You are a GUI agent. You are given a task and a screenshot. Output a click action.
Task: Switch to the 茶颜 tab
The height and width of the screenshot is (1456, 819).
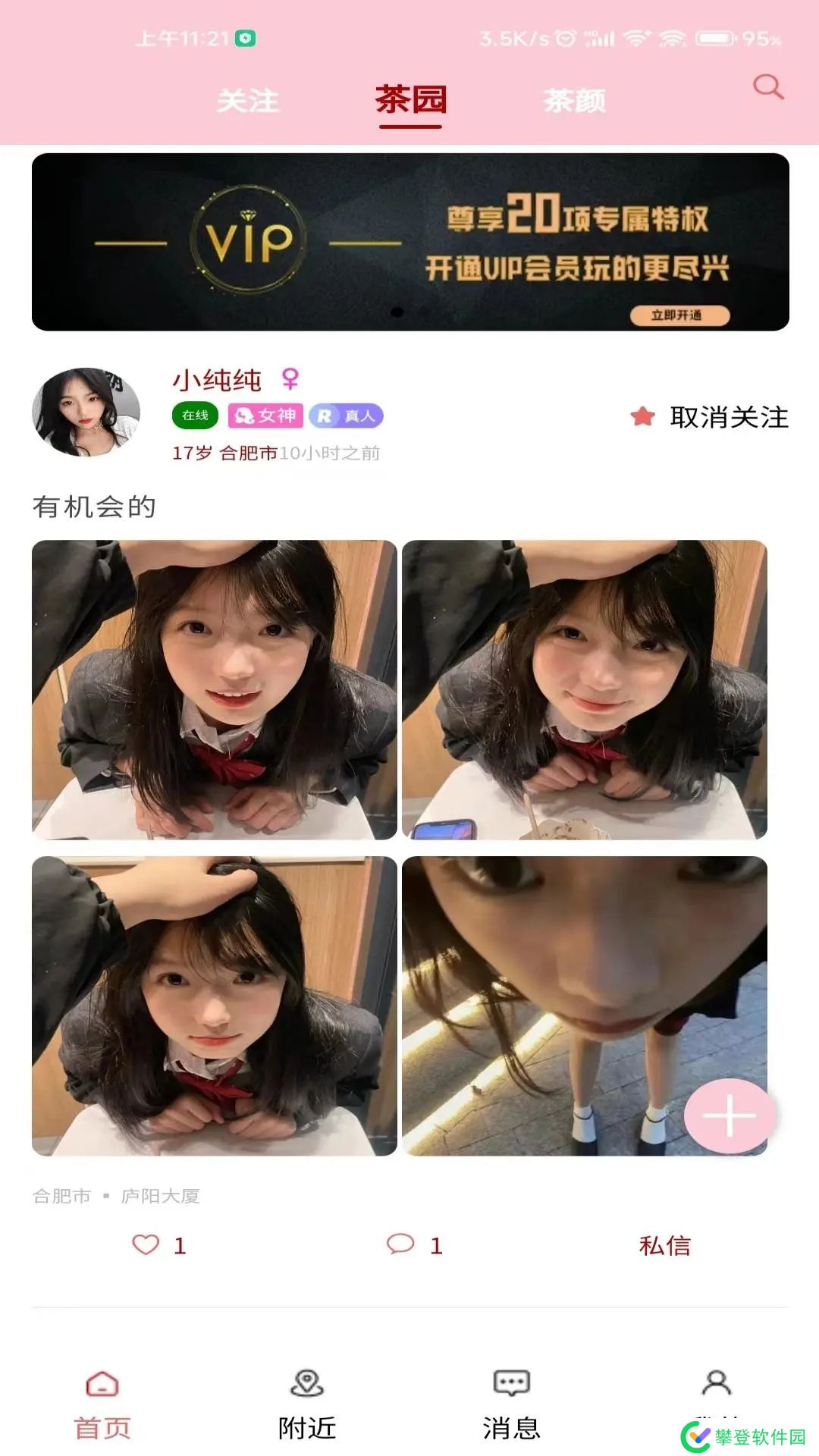point(575,100)
